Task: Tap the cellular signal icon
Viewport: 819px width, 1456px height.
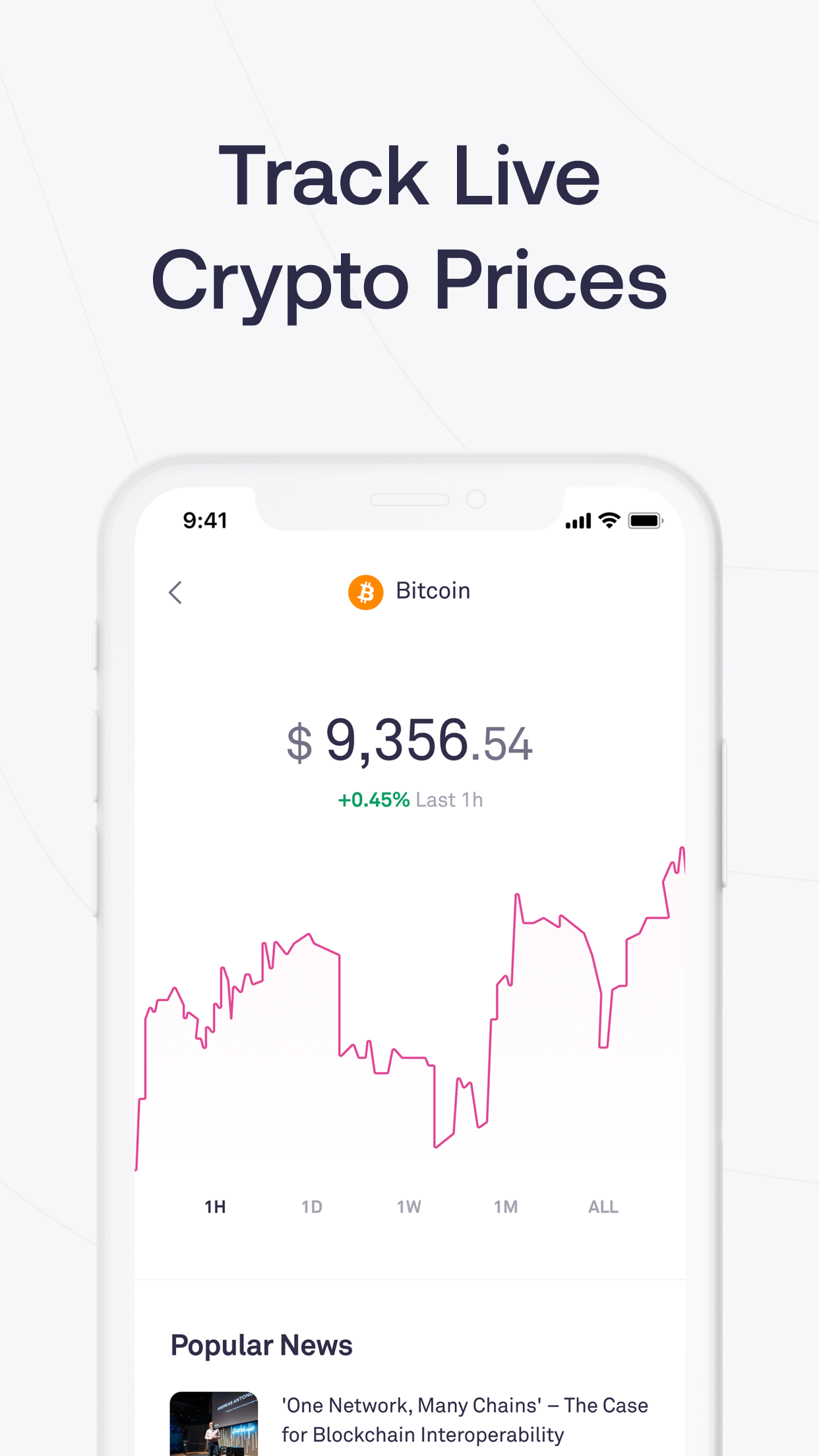Action: coord(578,520)
